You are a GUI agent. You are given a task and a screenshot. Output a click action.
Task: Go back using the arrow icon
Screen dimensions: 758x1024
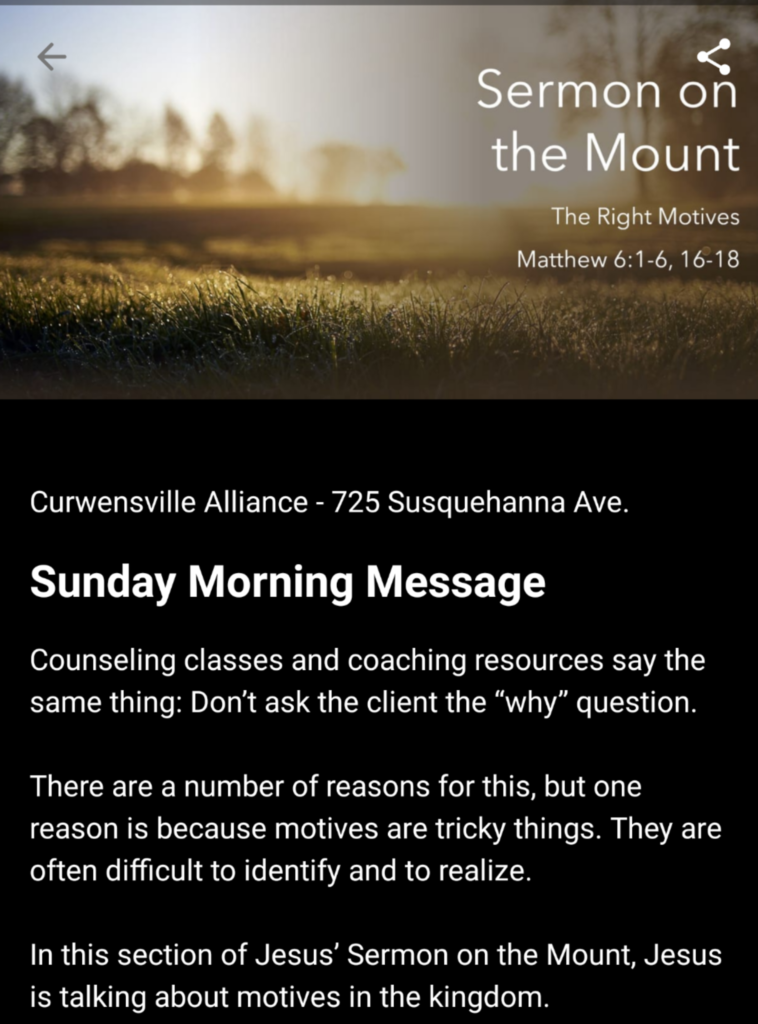tap(51, 57)
